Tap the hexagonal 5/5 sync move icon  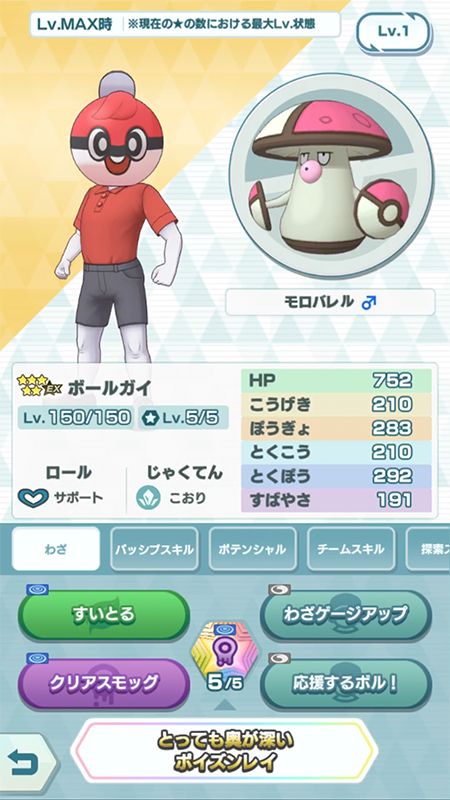(225, 651)
